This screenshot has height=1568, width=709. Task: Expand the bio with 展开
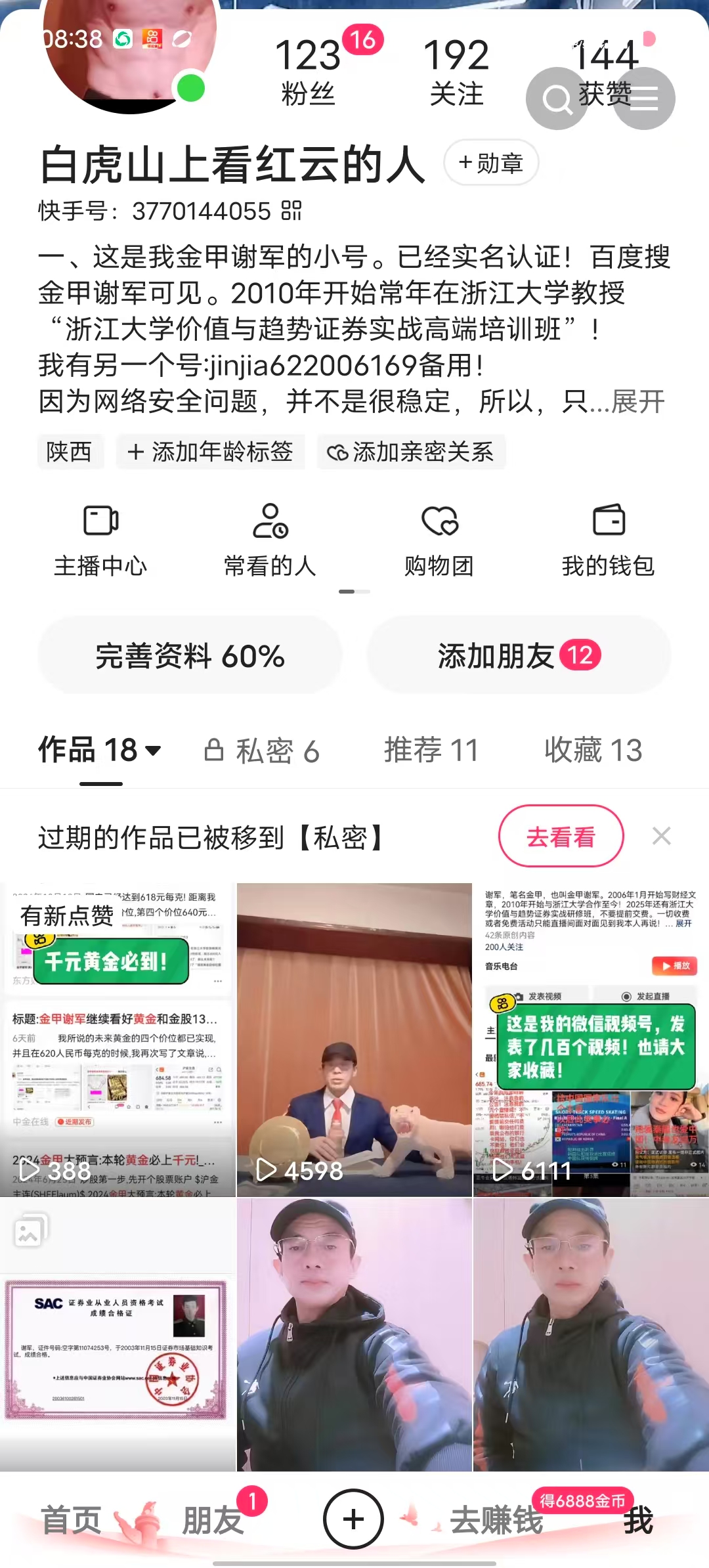click(637, 401)
